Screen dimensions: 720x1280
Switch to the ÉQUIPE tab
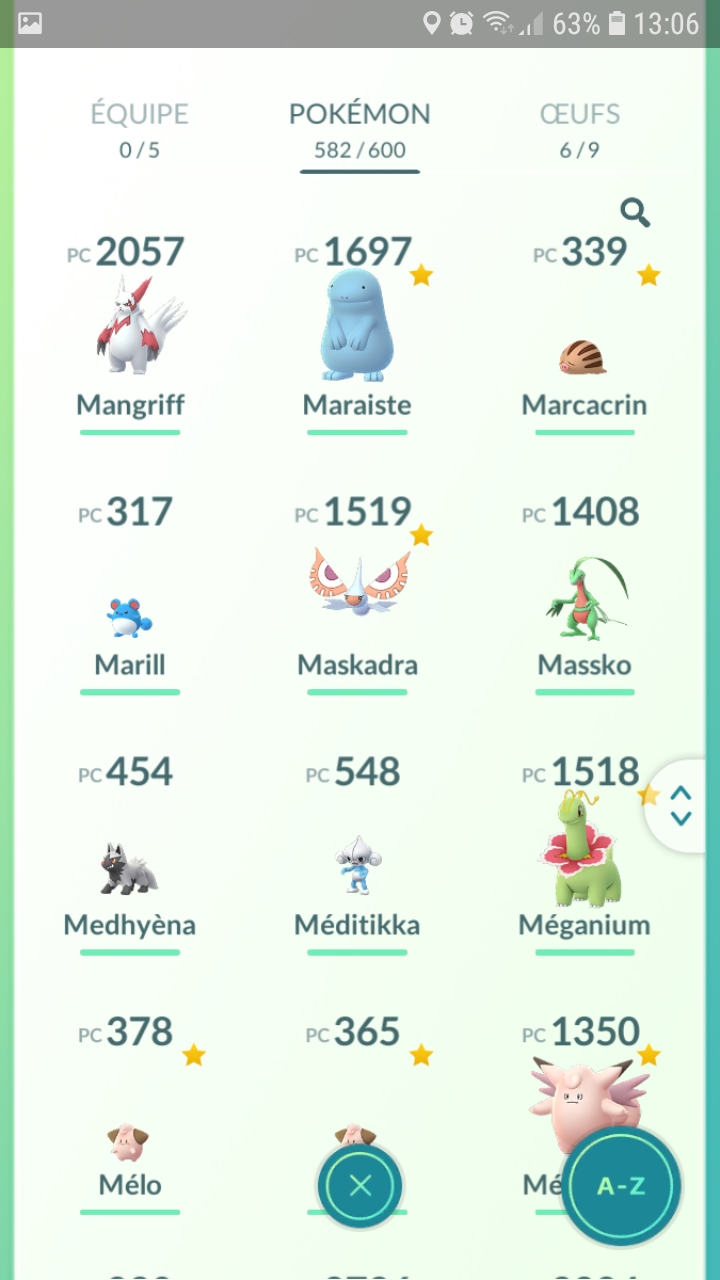pyautogui.click(x=139, y=130)
